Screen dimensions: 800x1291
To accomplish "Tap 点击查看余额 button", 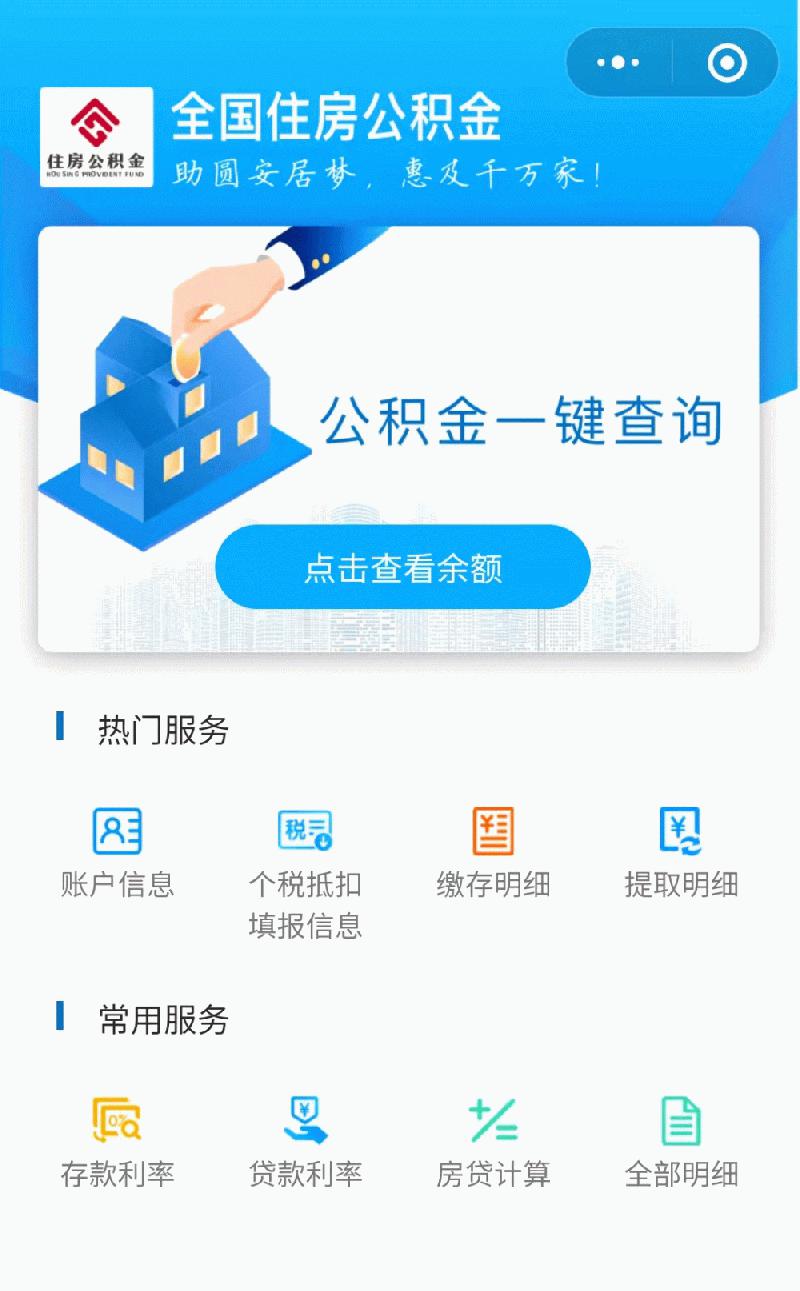I will point(403,568).
